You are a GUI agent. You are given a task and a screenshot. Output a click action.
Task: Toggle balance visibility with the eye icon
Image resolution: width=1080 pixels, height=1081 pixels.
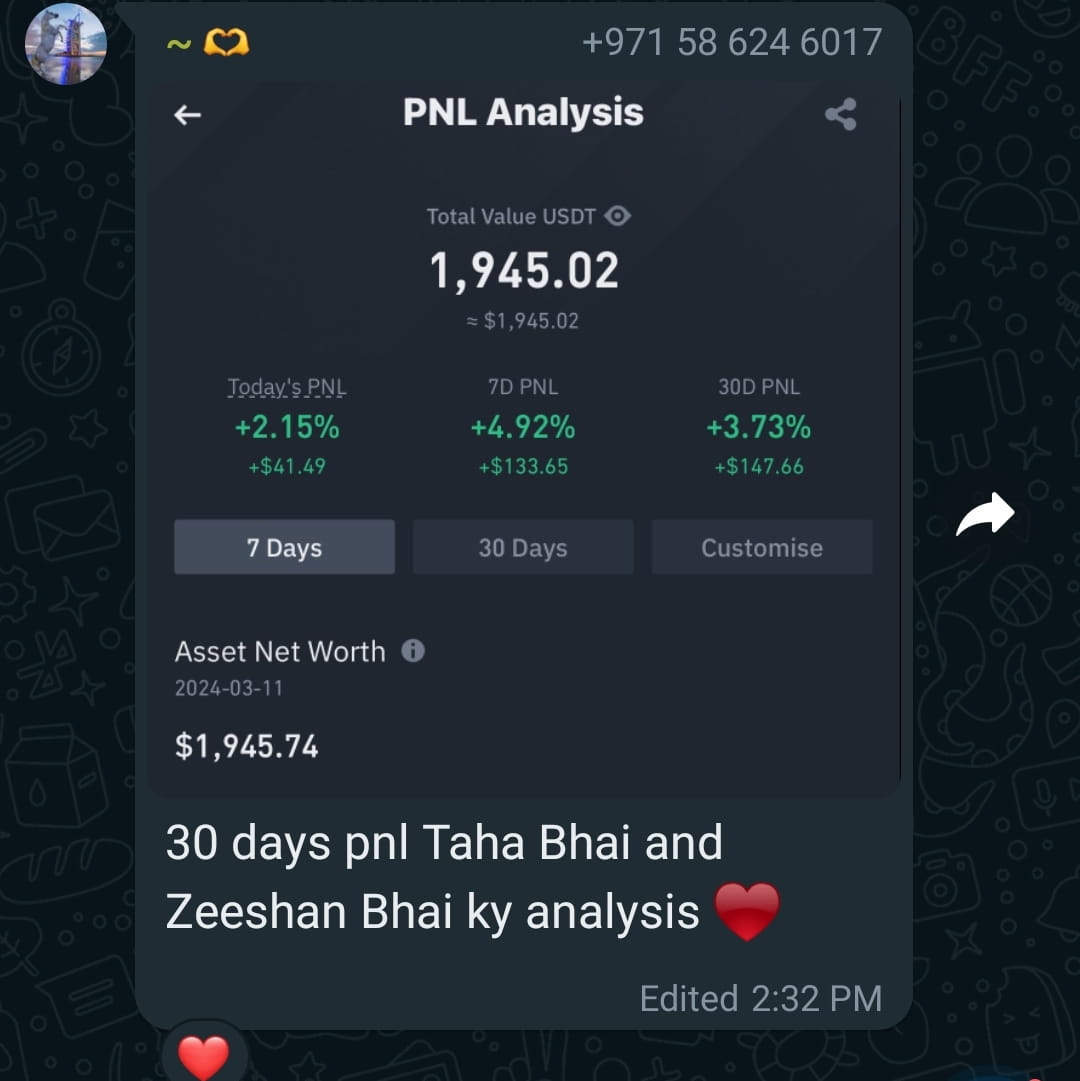(x=617, y=216)
